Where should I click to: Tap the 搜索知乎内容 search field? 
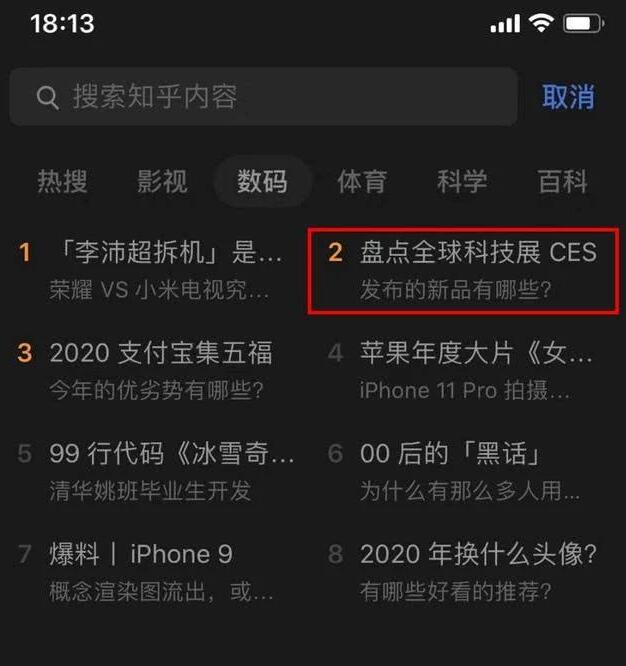262,97
